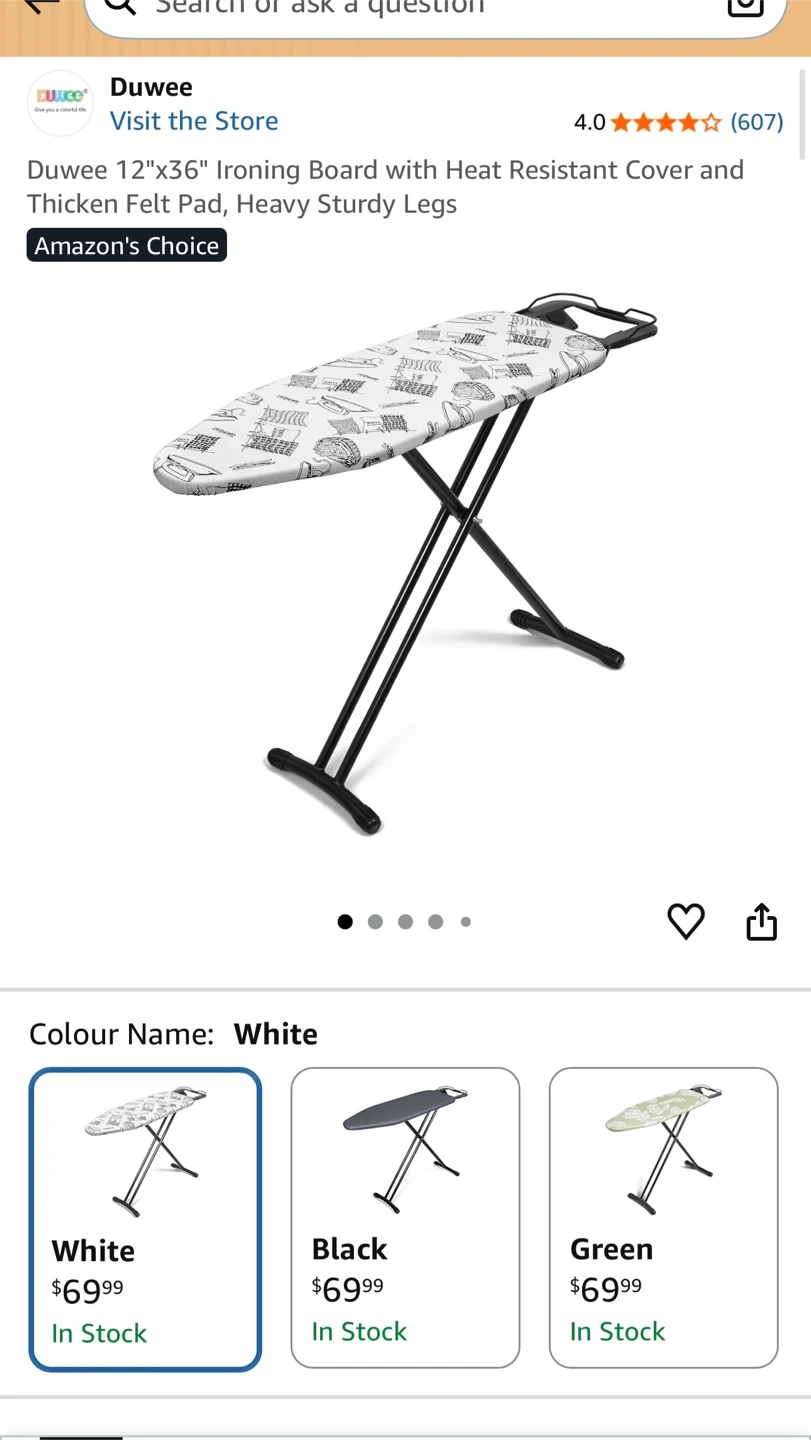Select the White colour option

pos(145,1219)
